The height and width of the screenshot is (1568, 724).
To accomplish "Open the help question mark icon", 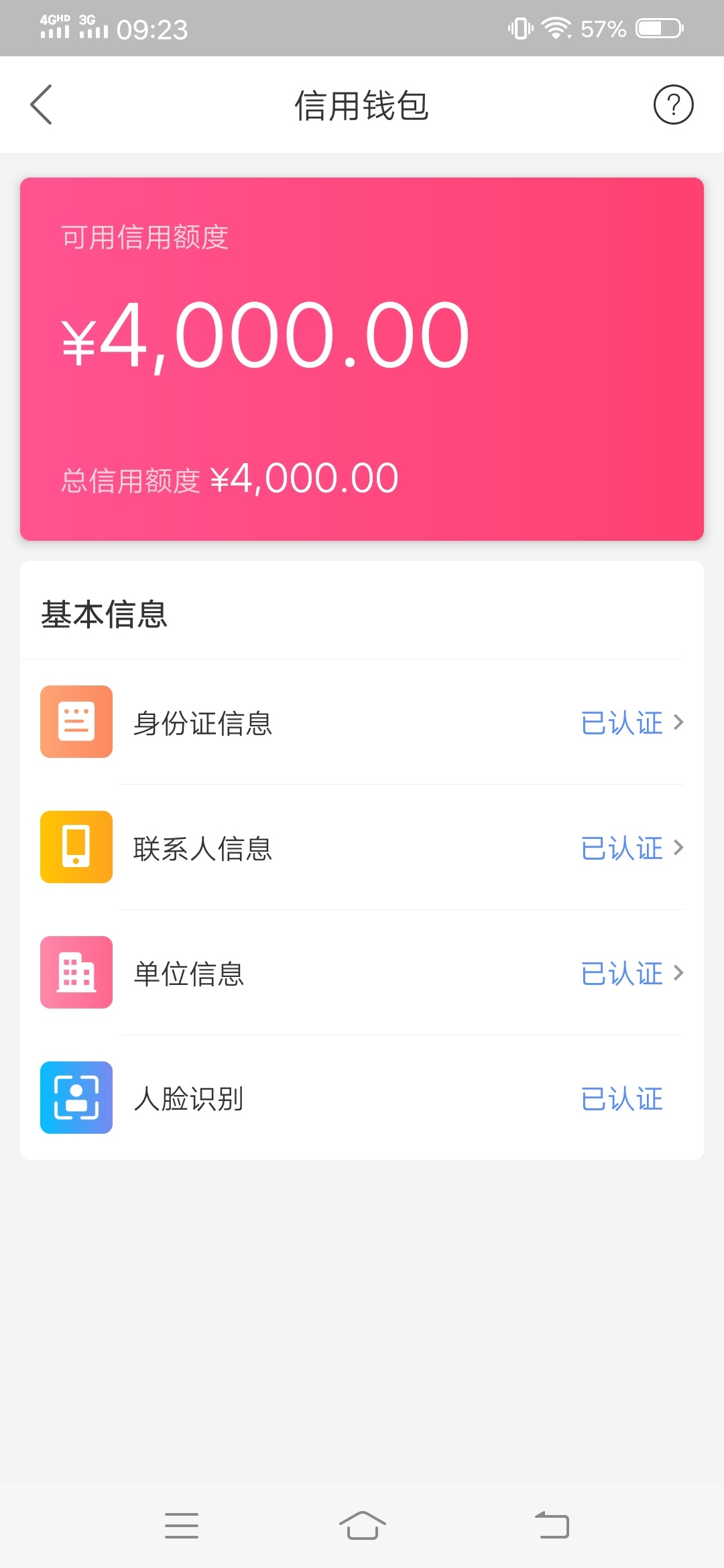I will (673, 105).
